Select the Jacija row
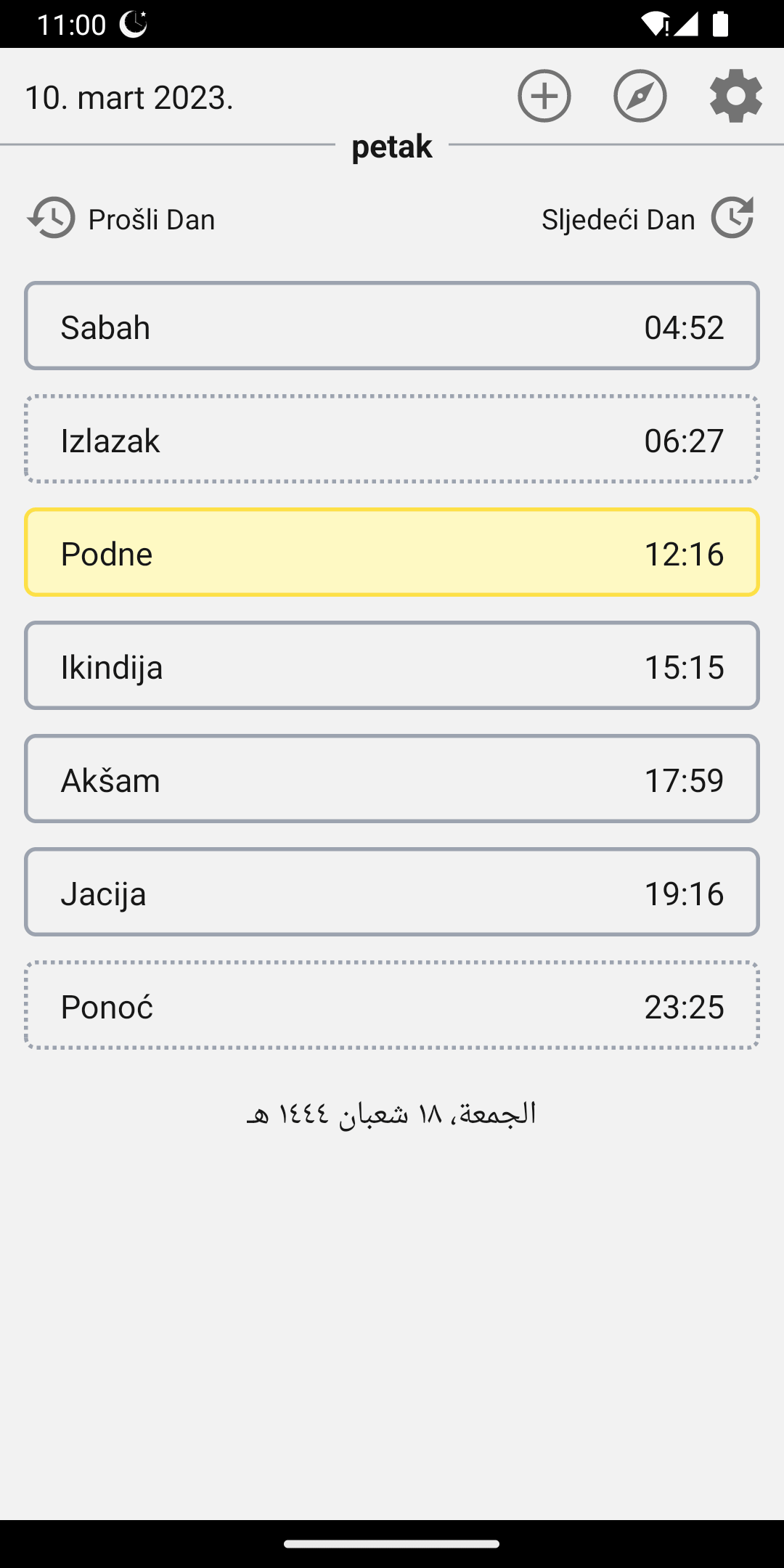 coord(392,892)
